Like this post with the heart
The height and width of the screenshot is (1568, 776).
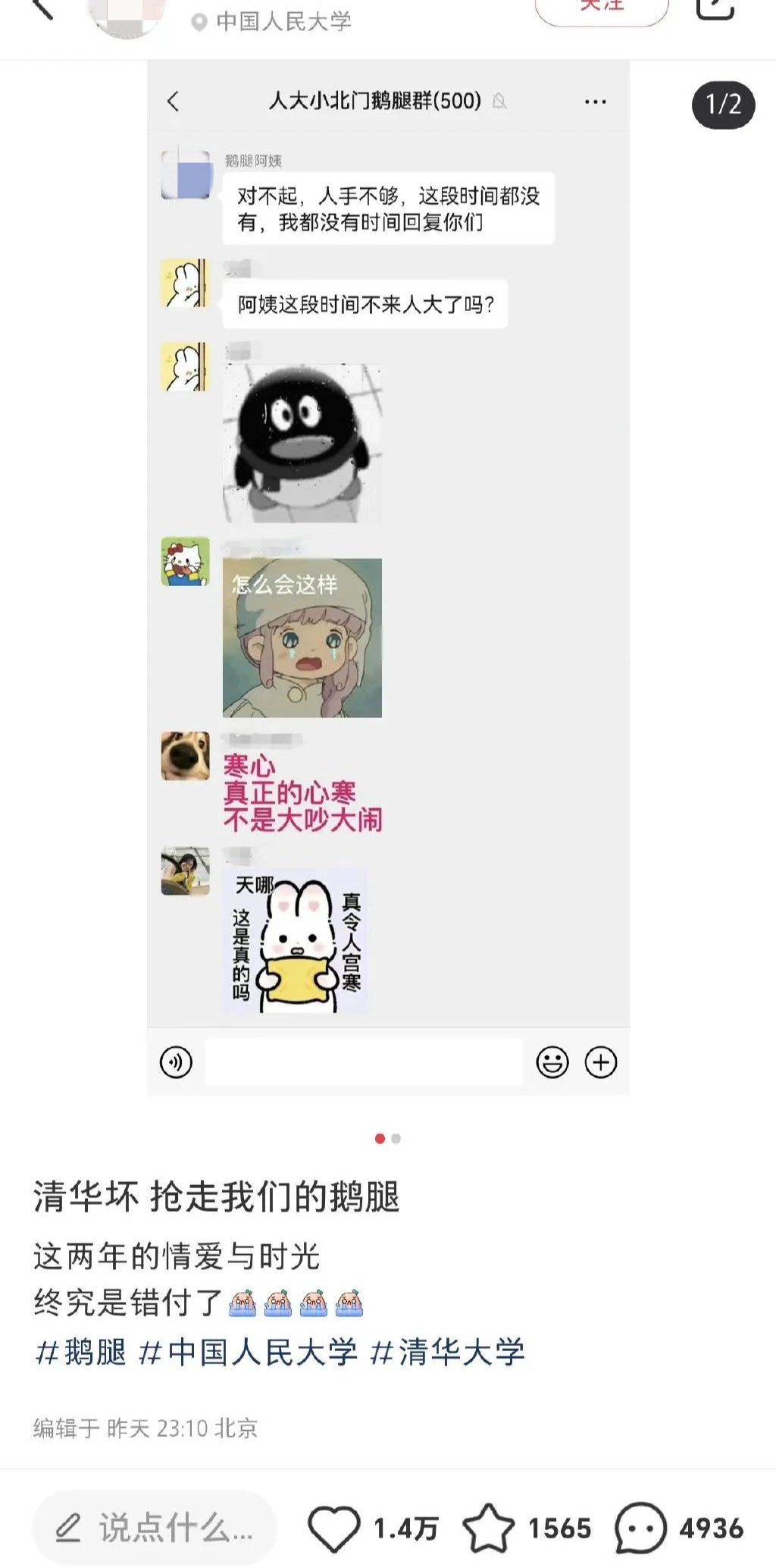click(333, 1528)
